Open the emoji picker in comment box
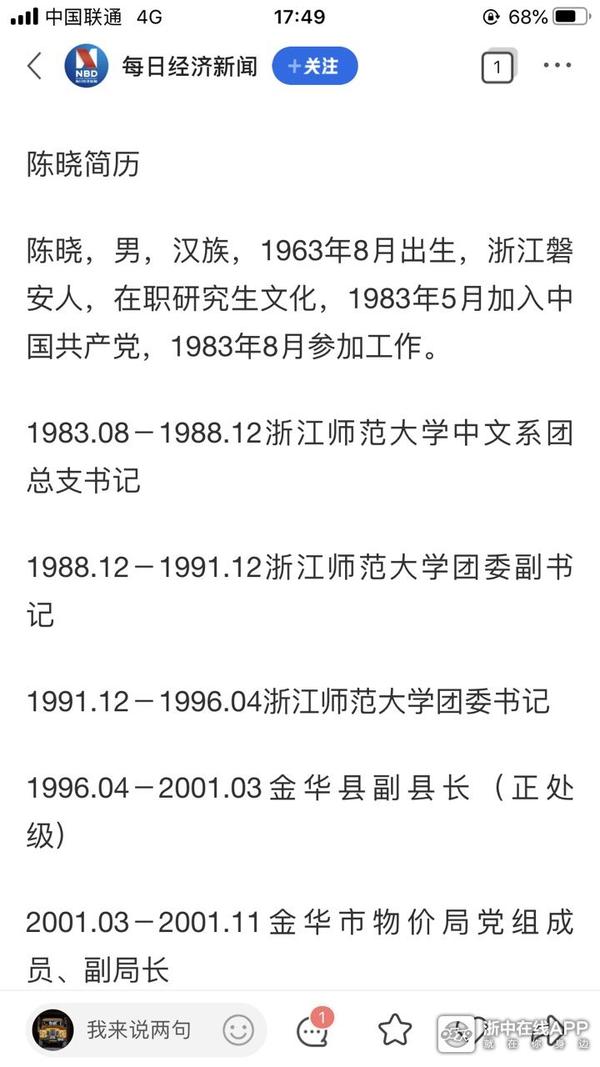 tap(238, 1029)
